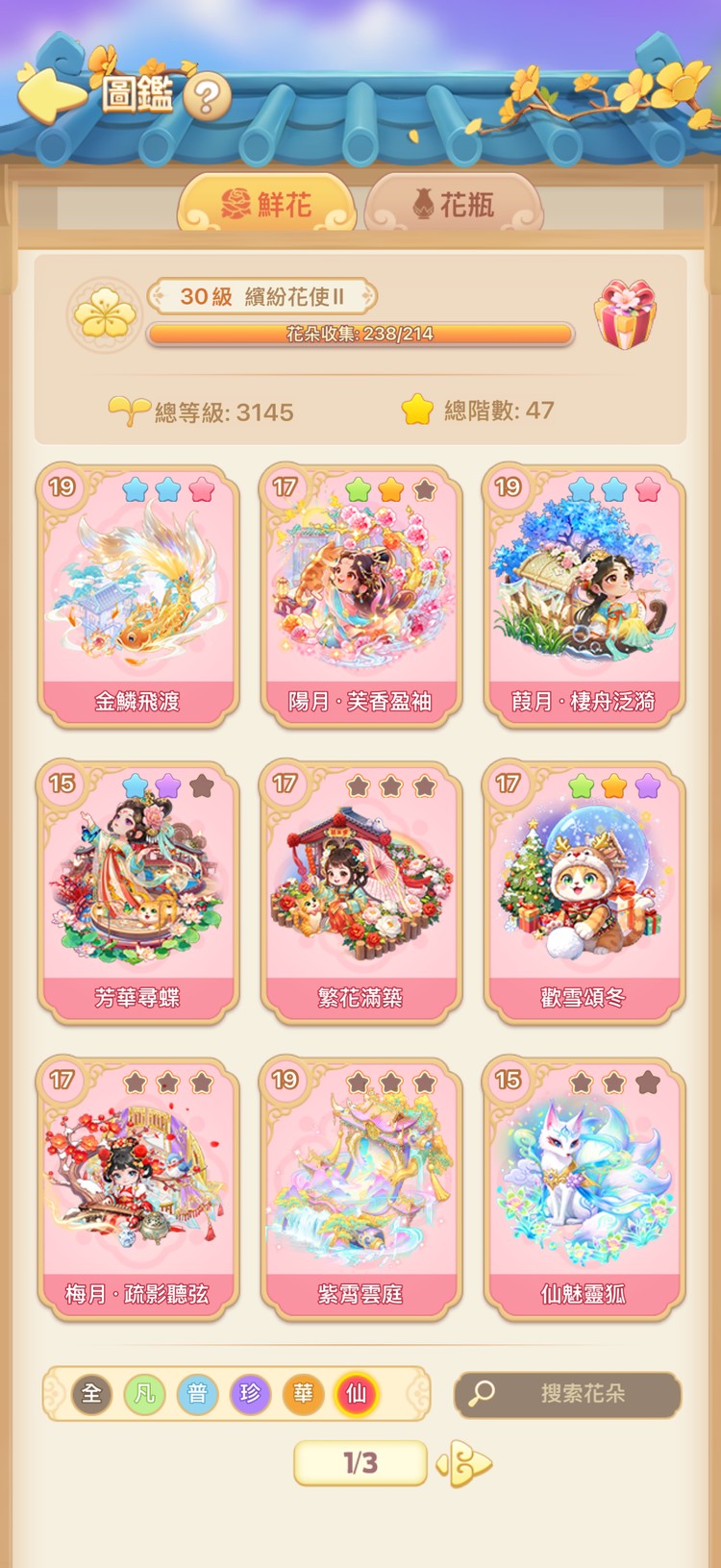Screen dimensions: 721x1568
Task: Tap a star above 金鱗飛渡 card
Action: click(x=136, y=487)
